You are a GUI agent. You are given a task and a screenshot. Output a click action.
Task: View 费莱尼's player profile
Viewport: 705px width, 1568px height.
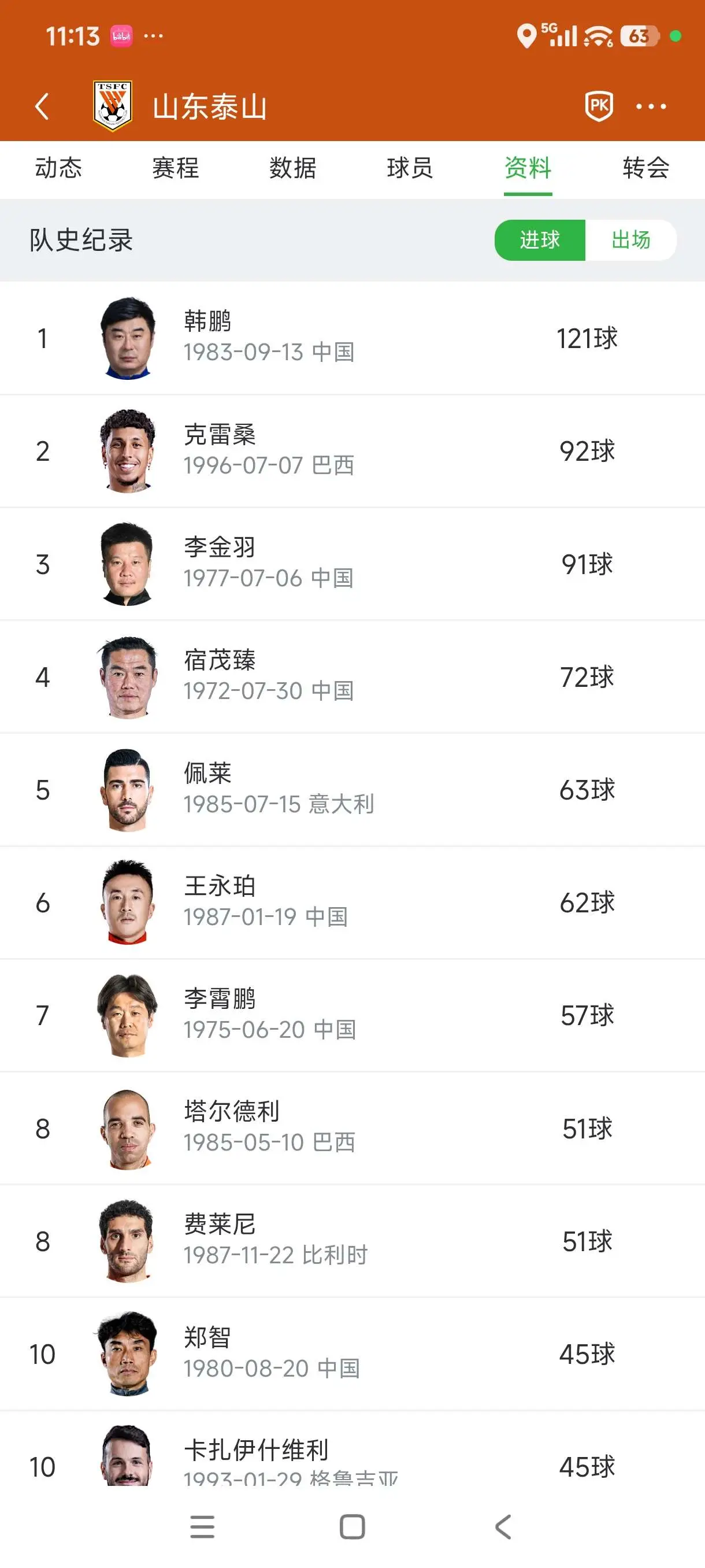pos(352,1241)
